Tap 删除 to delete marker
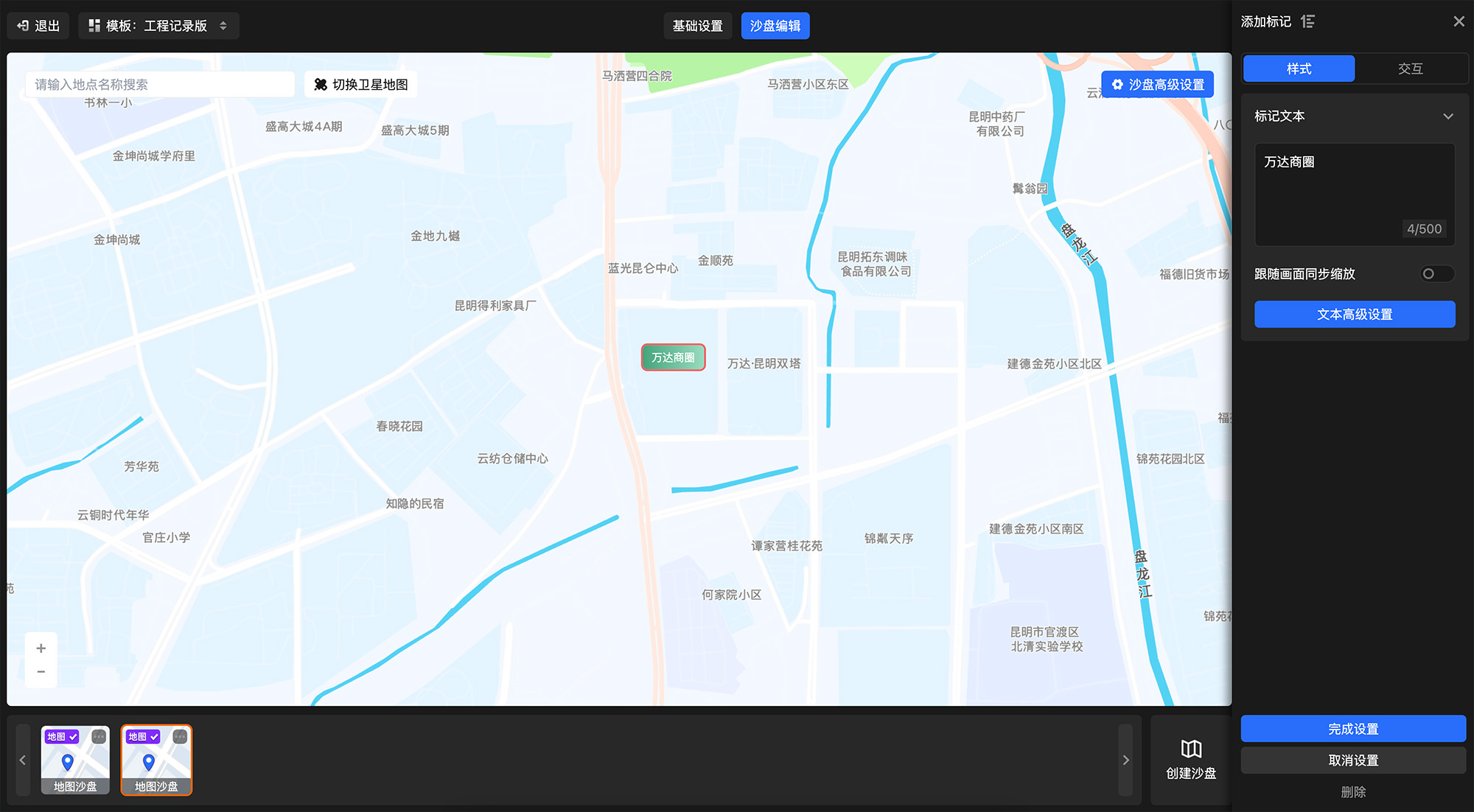Screen dimensions: 1474x812 pos(1352,792)
